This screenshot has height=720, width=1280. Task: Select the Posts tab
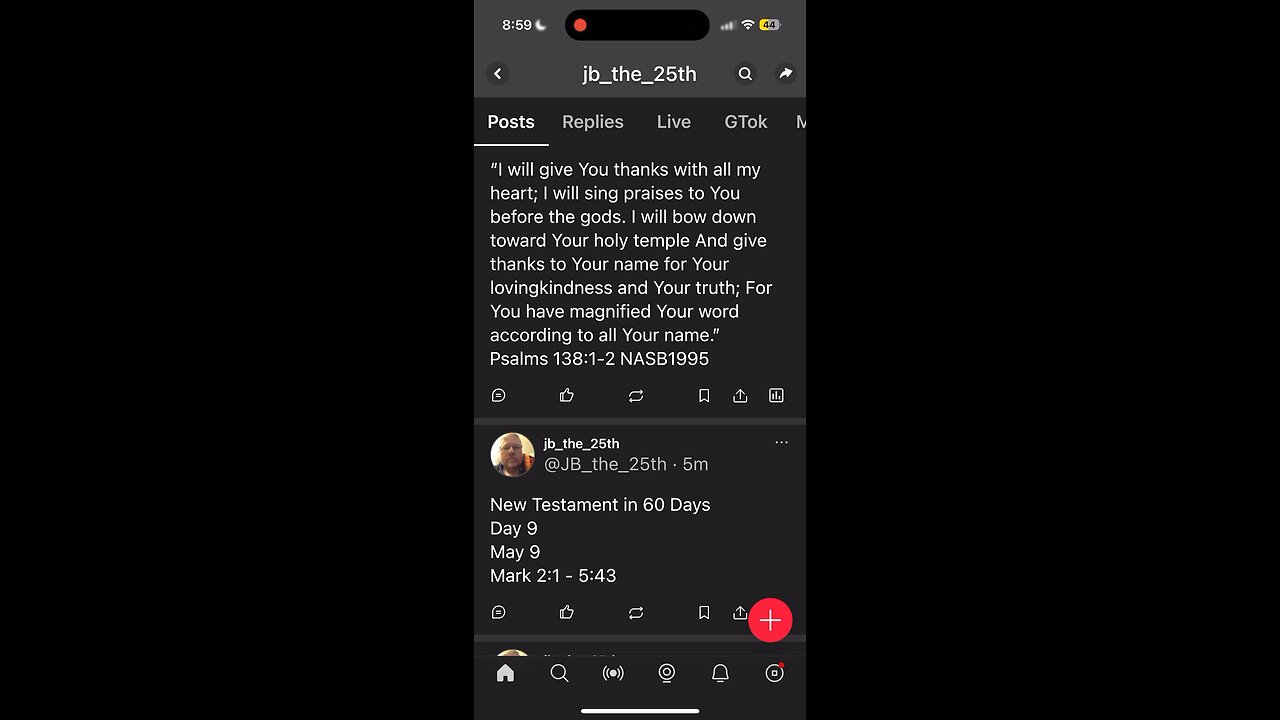pos(511,122)
